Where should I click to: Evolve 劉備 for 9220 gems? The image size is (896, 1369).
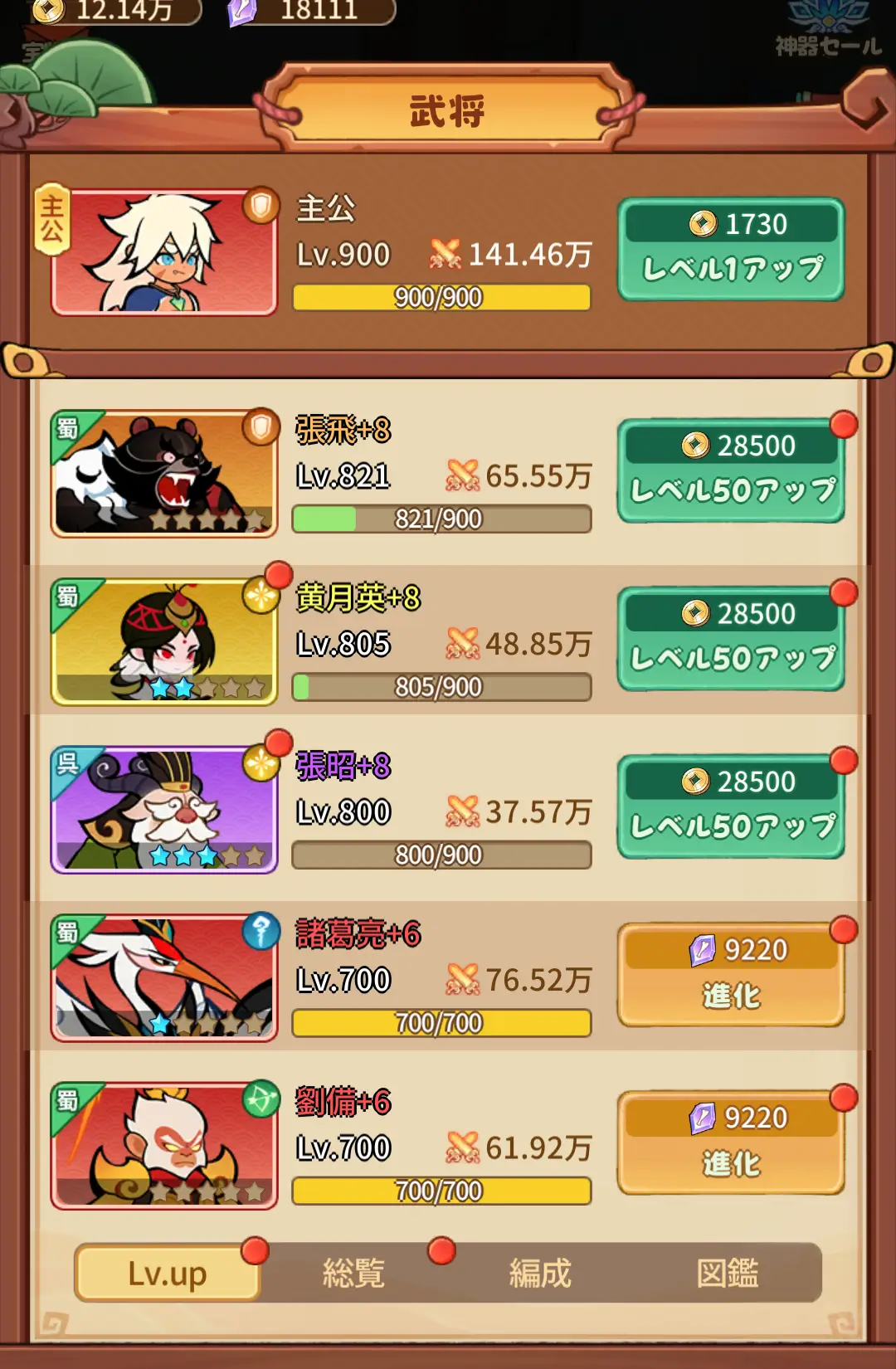click(731, 1143)
